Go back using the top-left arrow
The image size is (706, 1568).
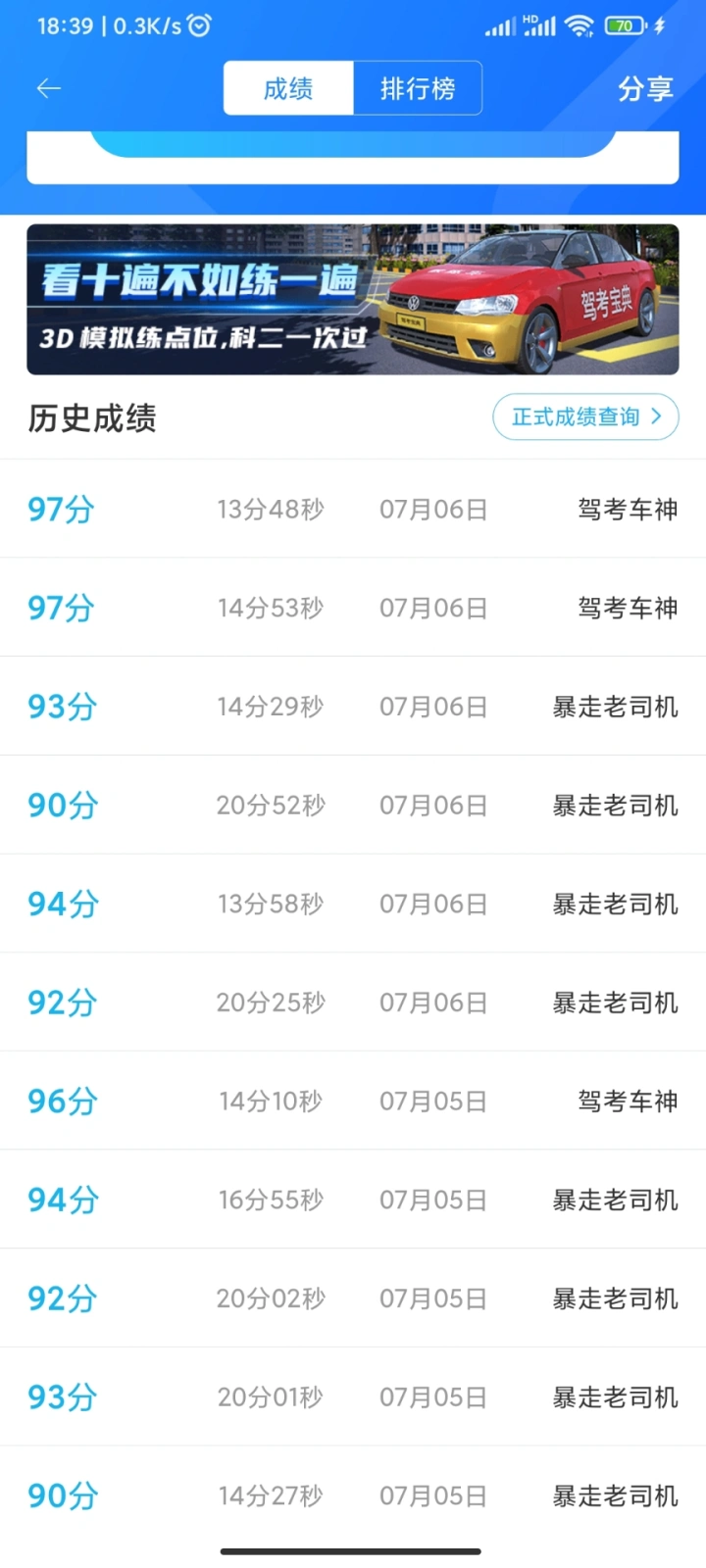(49, 89)
